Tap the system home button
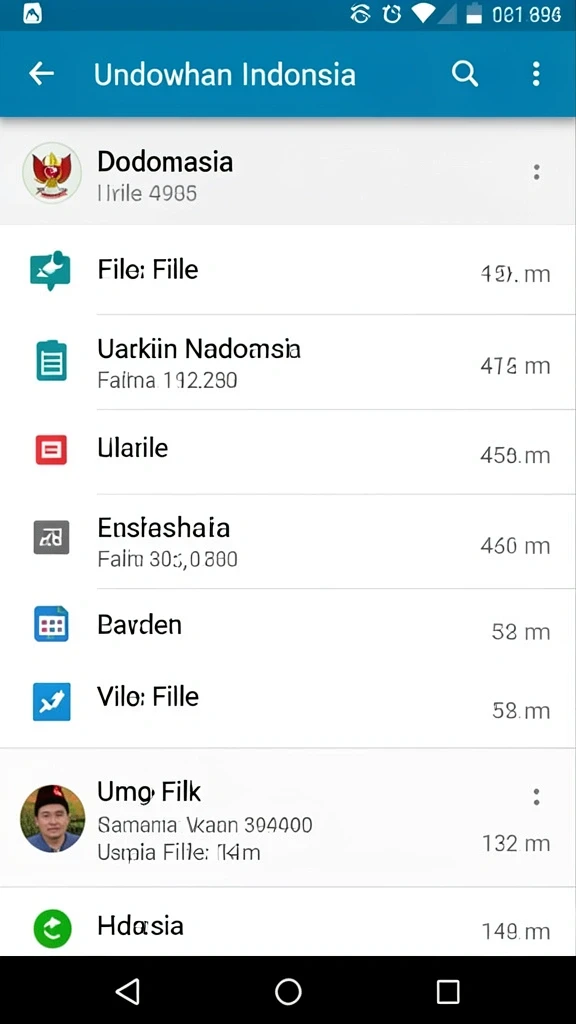576x1024 pixels. pyautogui.click(x=288, y=991)
